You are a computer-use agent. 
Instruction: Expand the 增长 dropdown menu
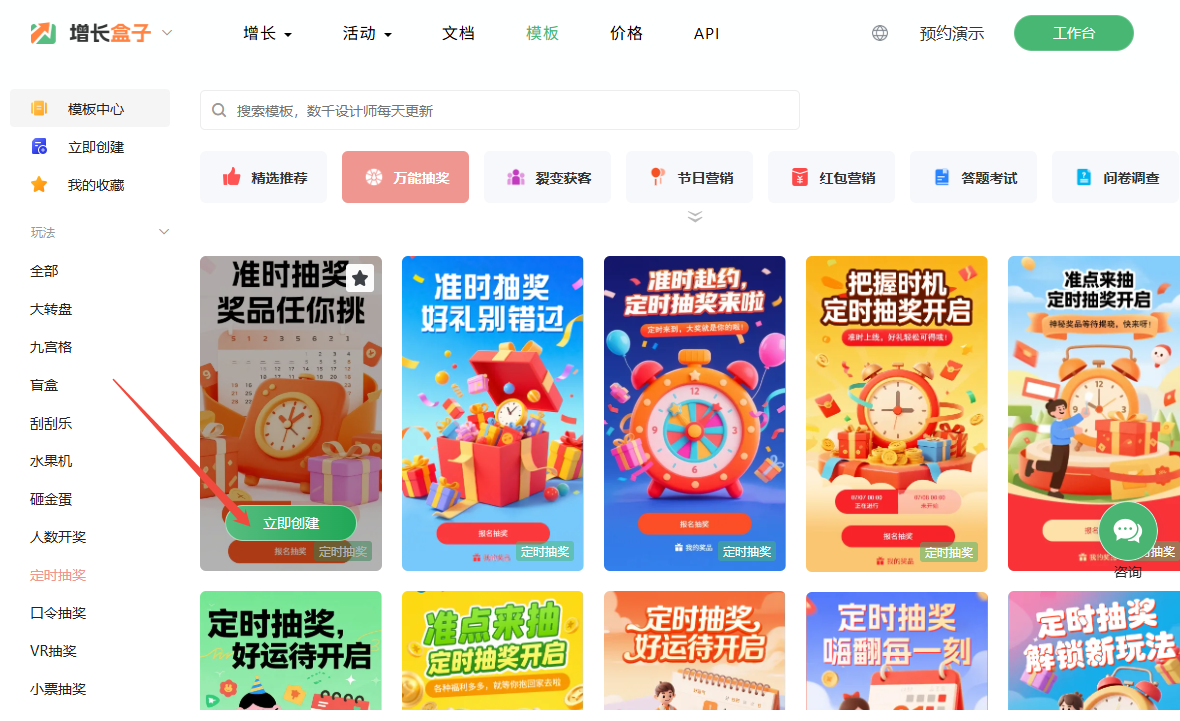tap(267, 33)
